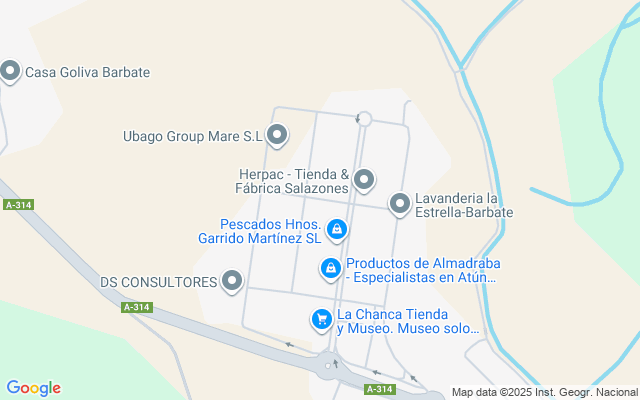Tap the Herpac Tienda & Fábrica Salazones marker
The height and width of the screenshot is (400, 640).
(x=364, y=181)
